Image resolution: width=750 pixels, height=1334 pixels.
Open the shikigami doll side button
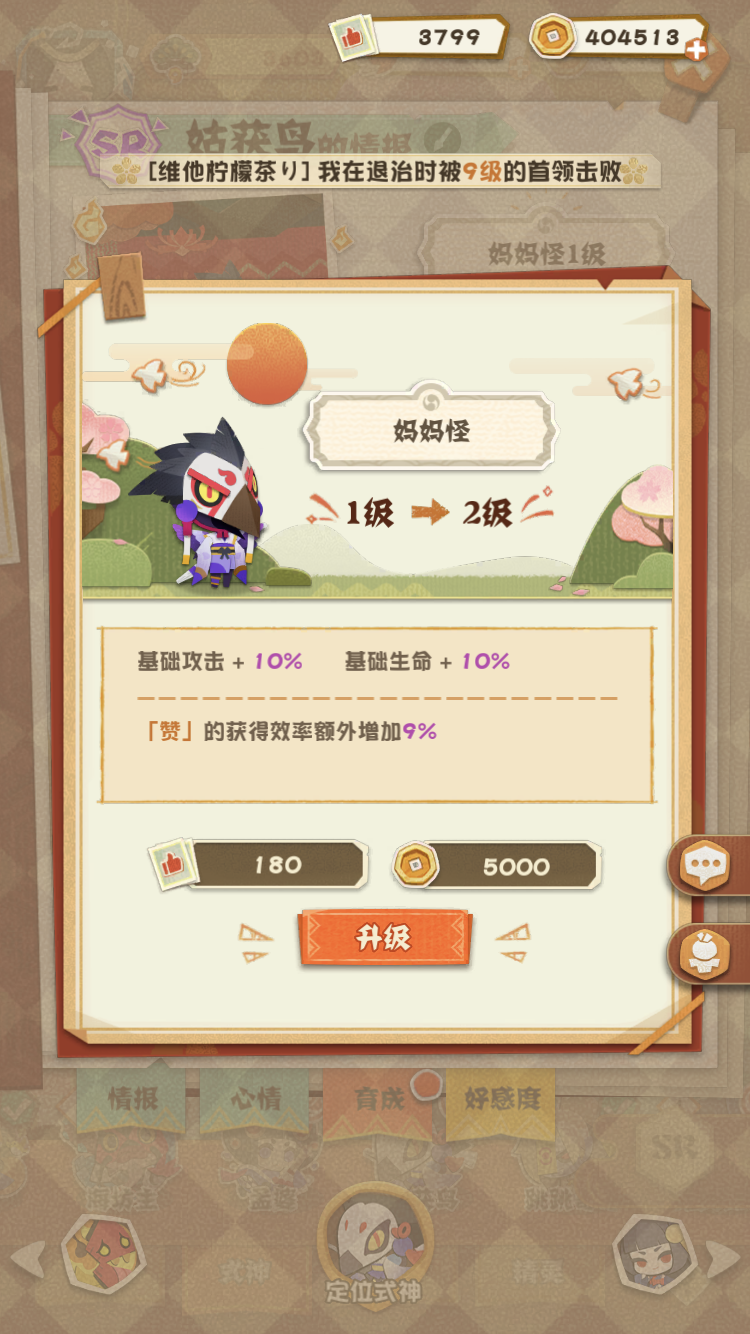pos(709,952)
